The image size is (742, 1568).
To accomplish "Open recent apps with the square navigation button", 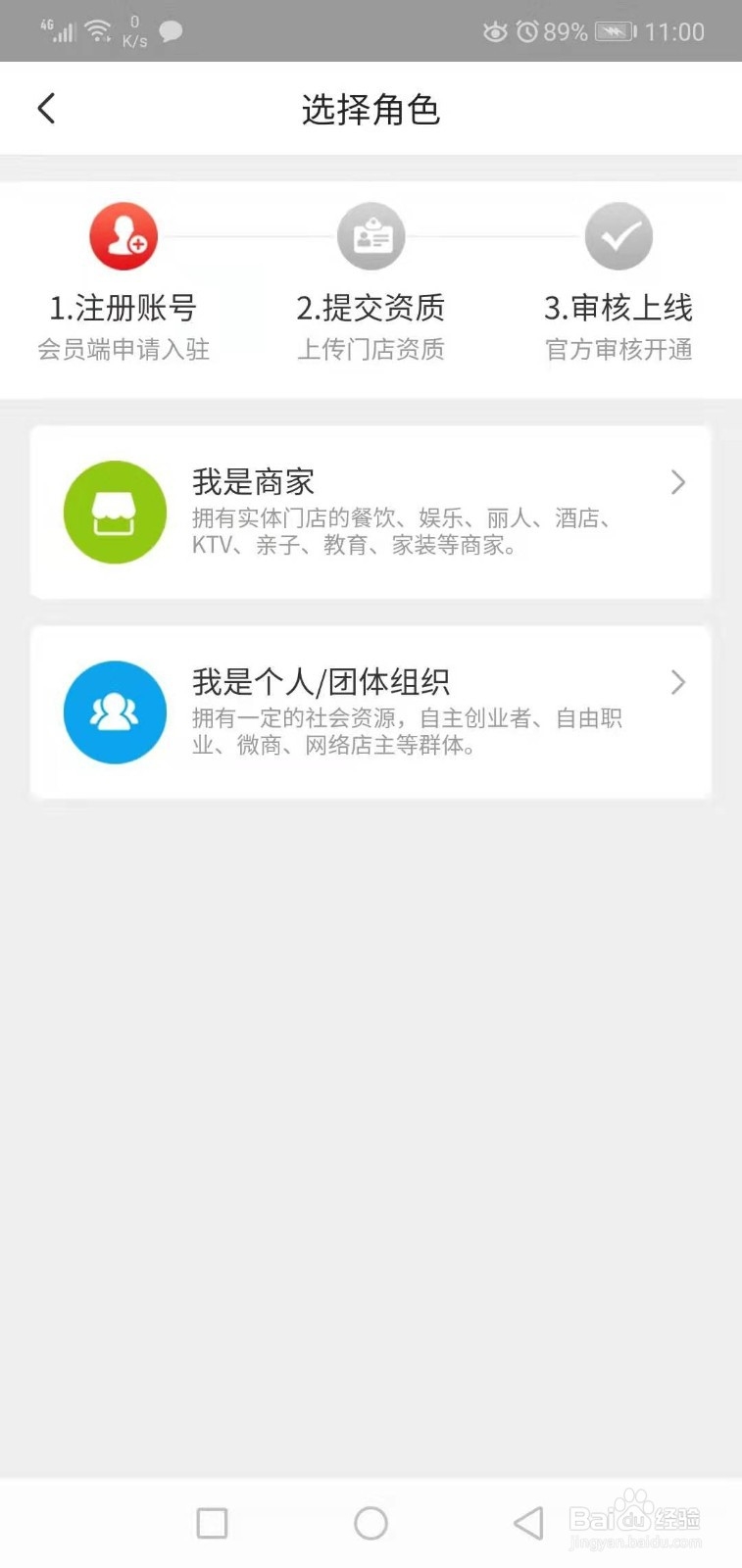I will click(212, 1523).
